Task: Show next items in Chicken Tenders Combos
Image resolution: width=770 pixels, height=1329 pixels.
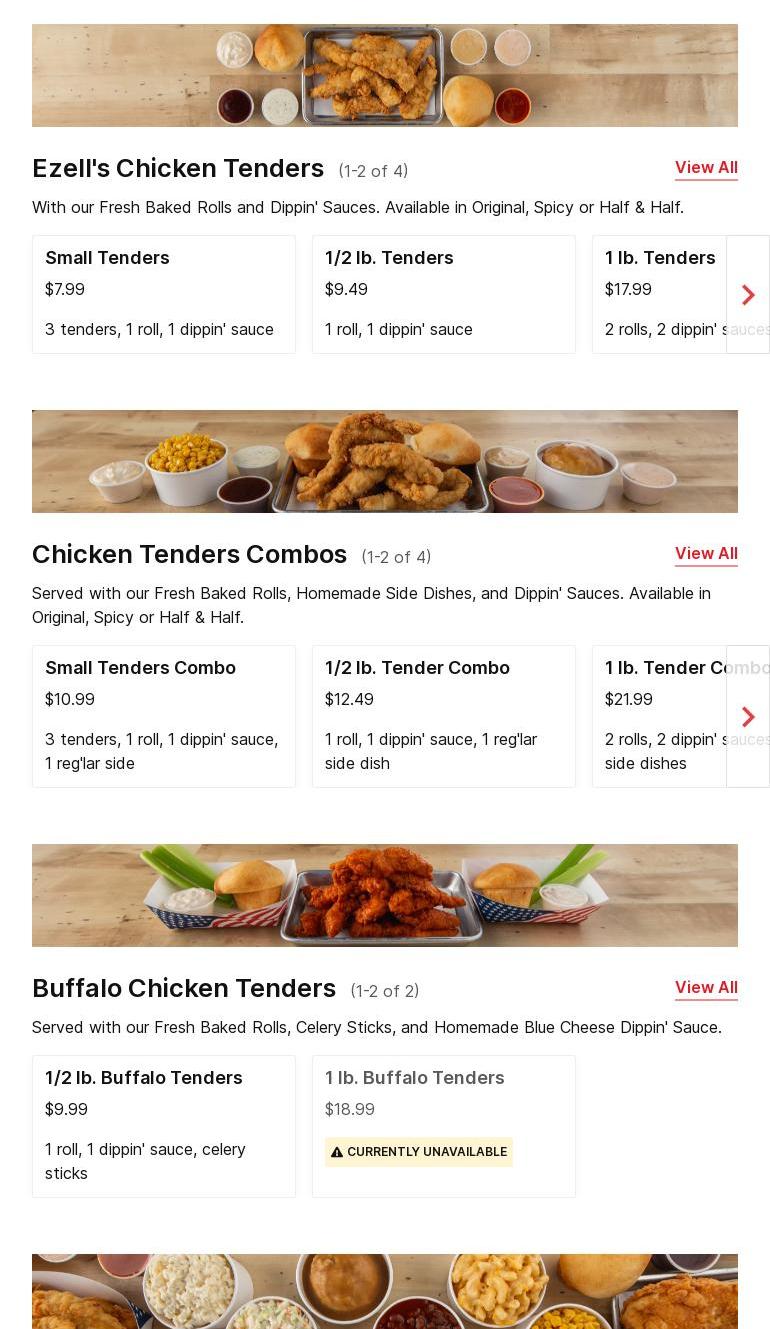Action: point(748,717)
